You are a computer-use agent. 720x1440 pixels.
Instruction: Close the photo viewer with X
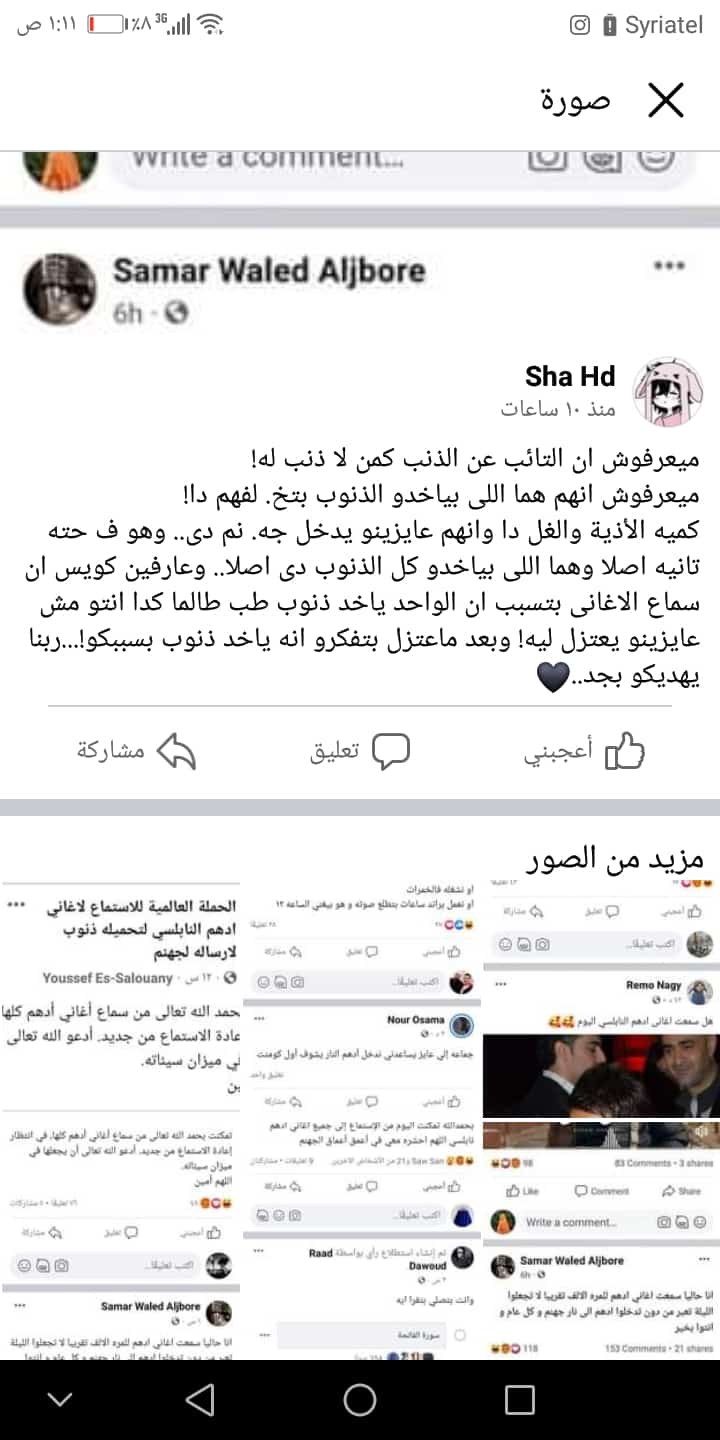(665, 101)
